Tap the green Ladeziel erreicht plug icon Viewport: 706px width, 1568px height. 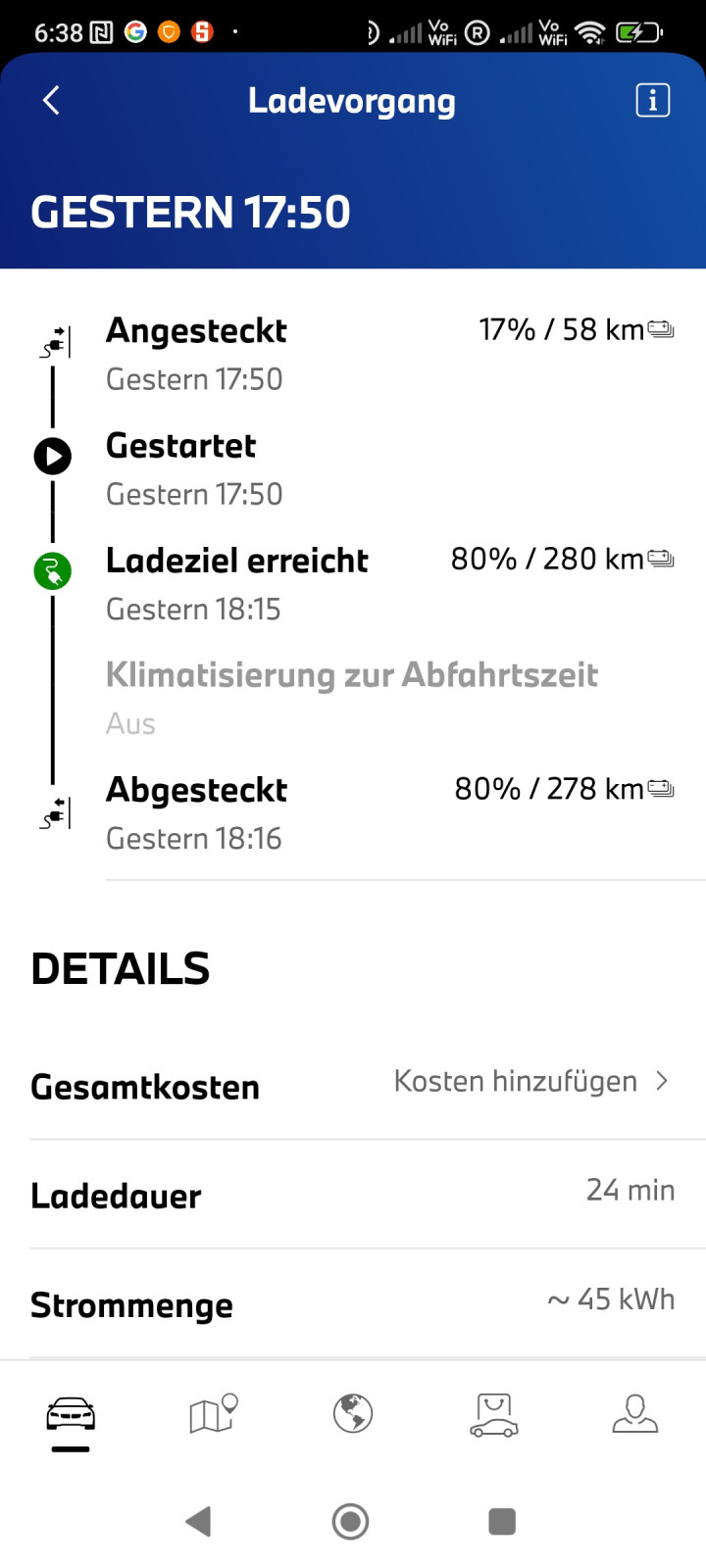click(53, 570)
